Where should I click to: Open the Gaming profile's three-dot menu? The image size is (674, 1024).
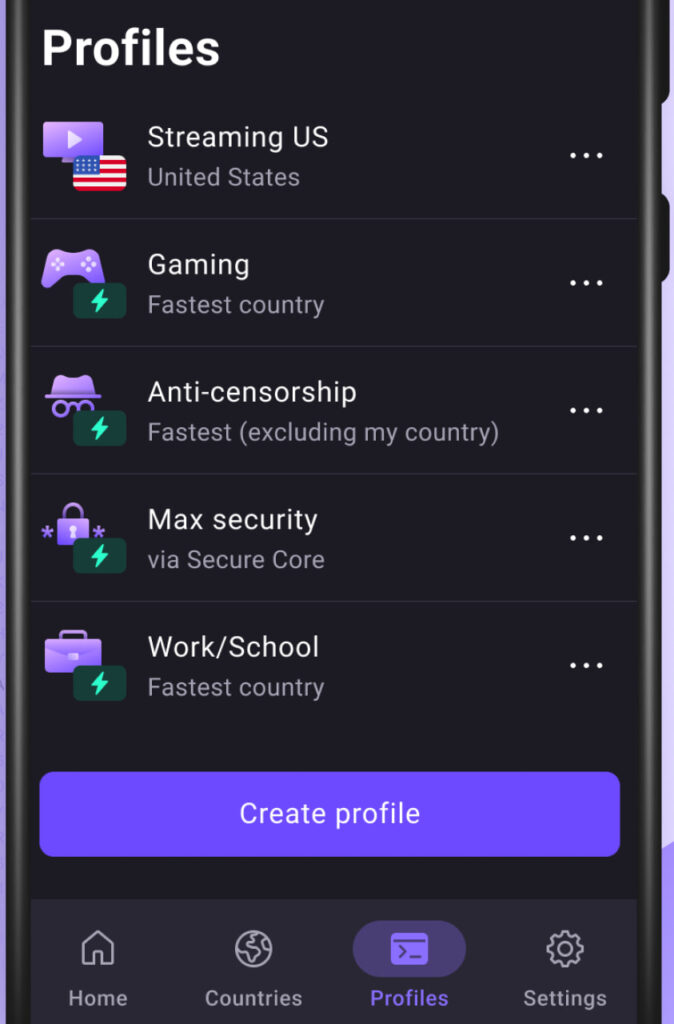586,283
